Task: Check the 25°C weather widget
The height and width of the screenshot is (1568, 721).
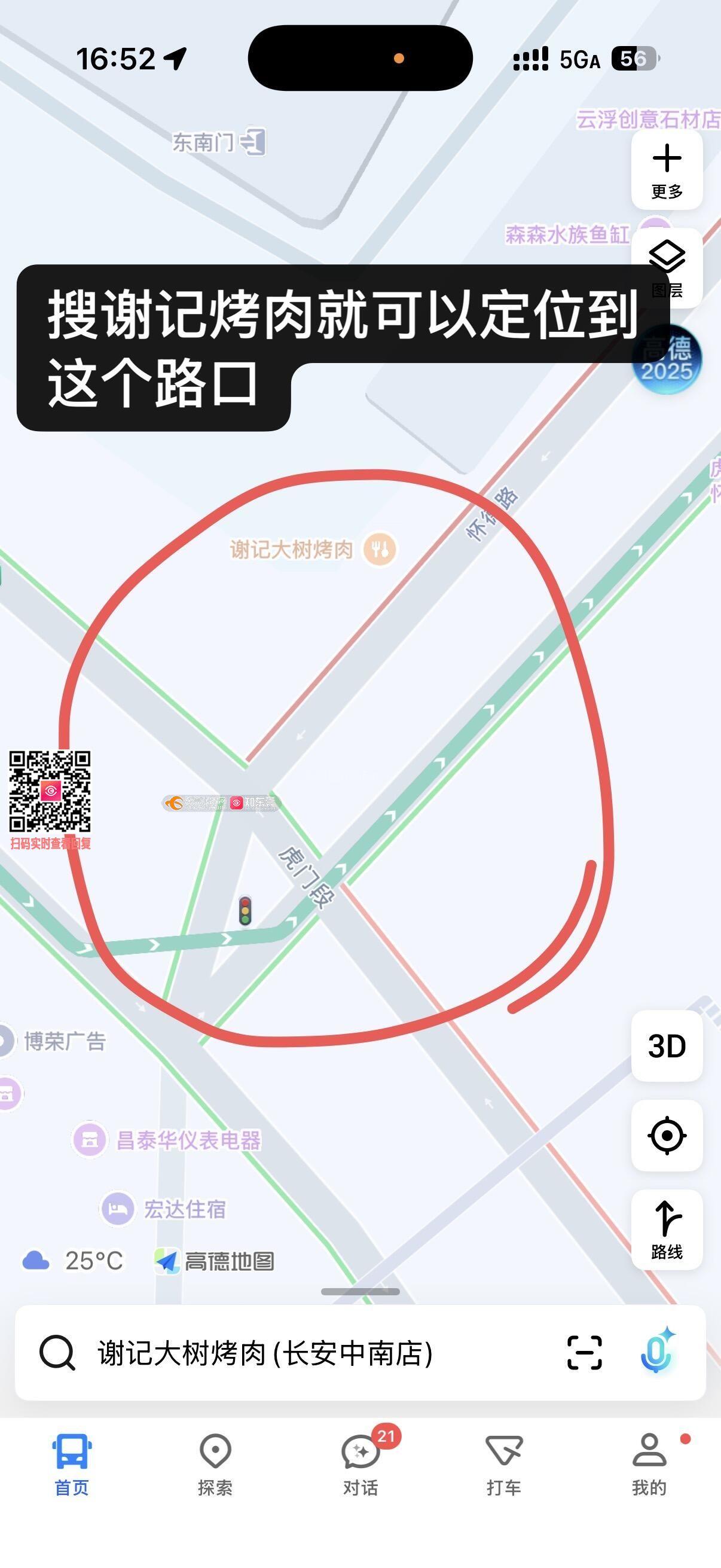Action: (x=73, y=1261)
